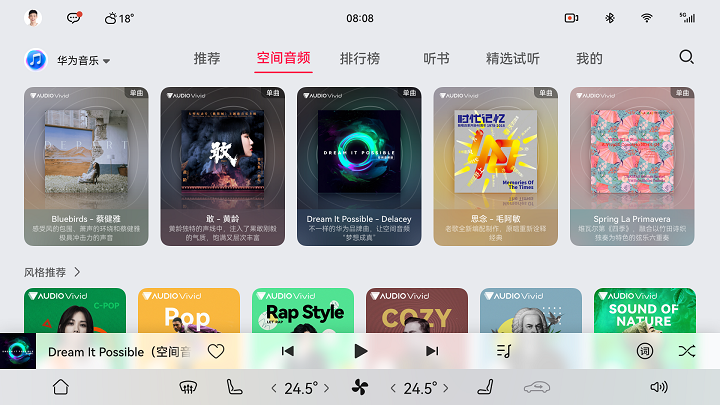The height and width of the screenshot is (405, 720).
Task: Go to the home screen
Action: pyautogui.click(x=61, y=388)
